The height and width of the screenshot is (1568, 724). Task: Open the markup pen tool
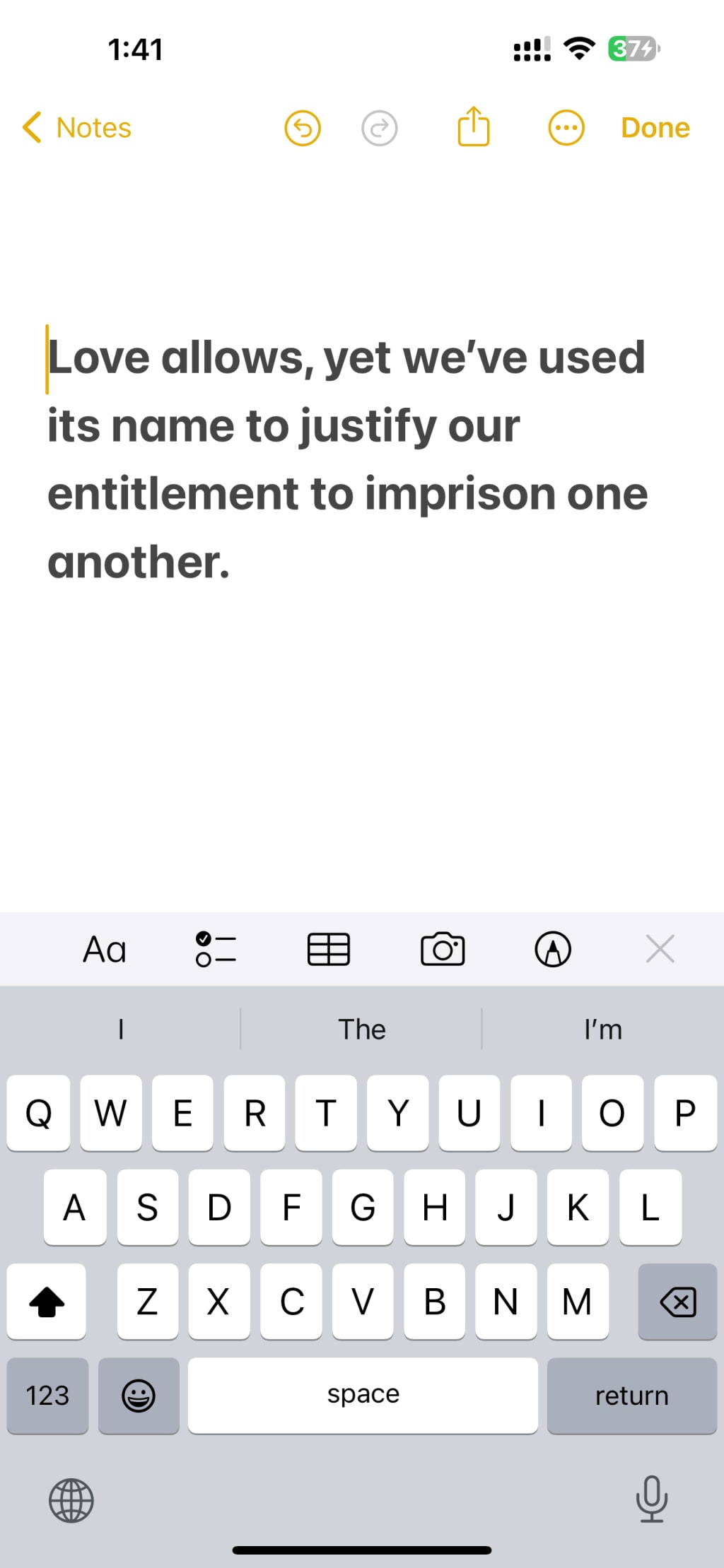click(x=553, y=949)
